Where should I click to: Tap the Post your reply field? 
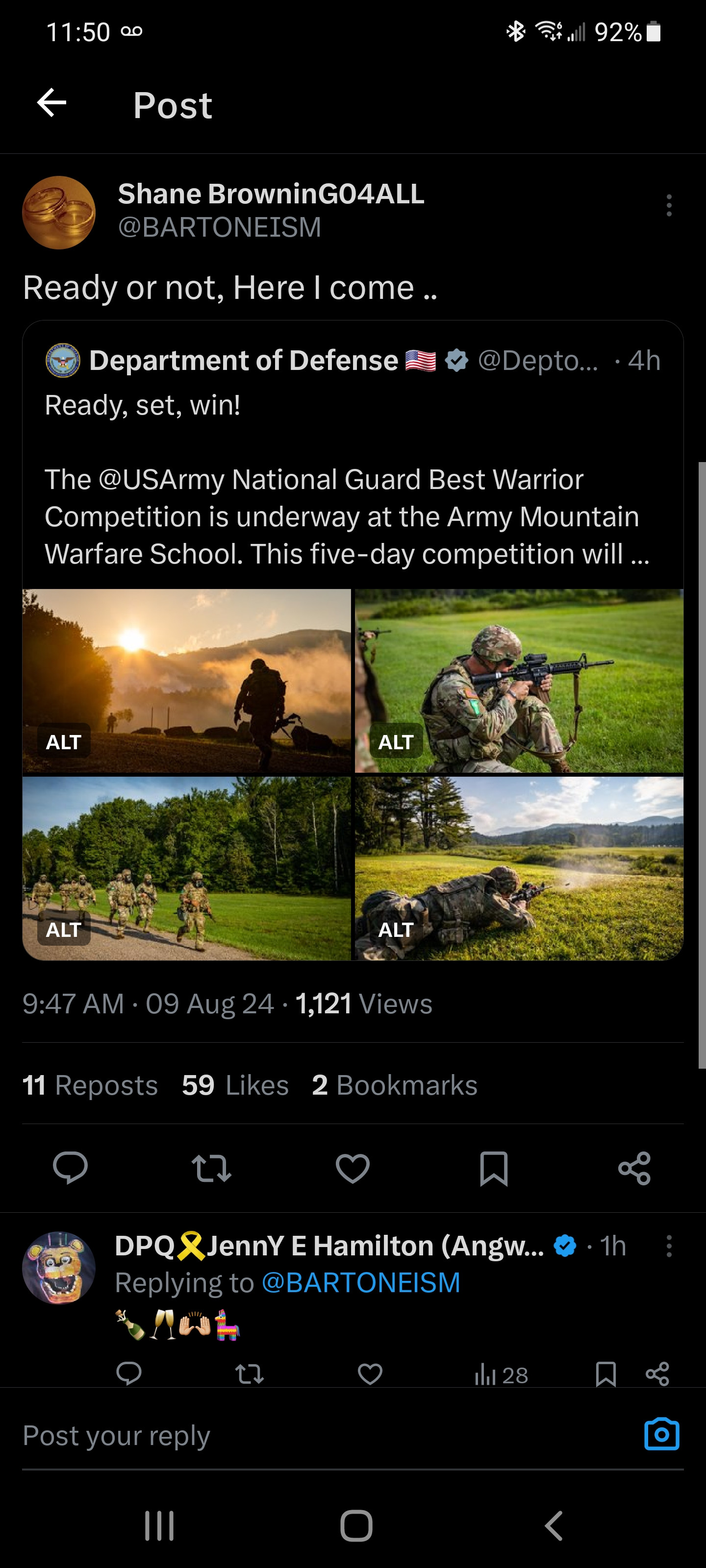coord(304,1436)
